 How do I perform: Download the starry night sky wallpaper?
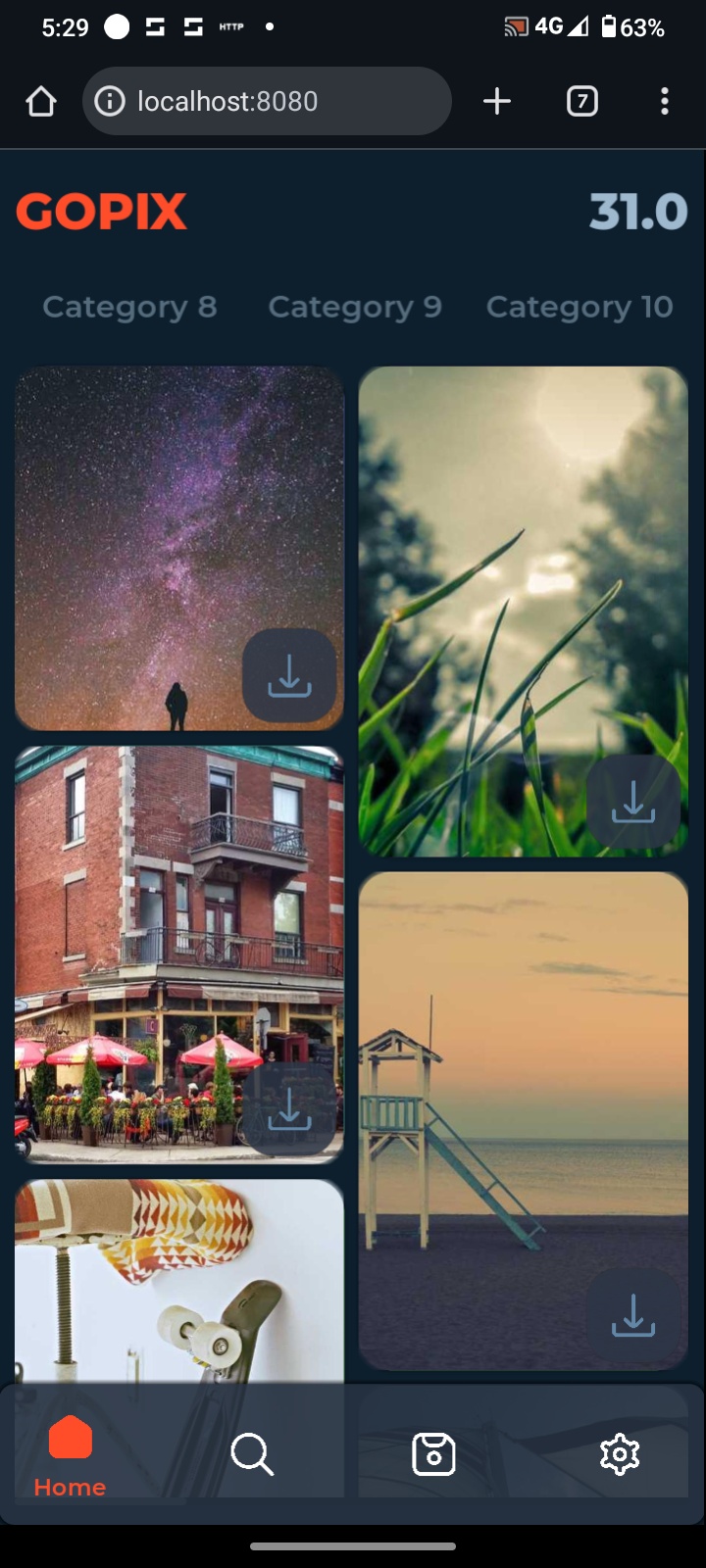pos(289,676)
